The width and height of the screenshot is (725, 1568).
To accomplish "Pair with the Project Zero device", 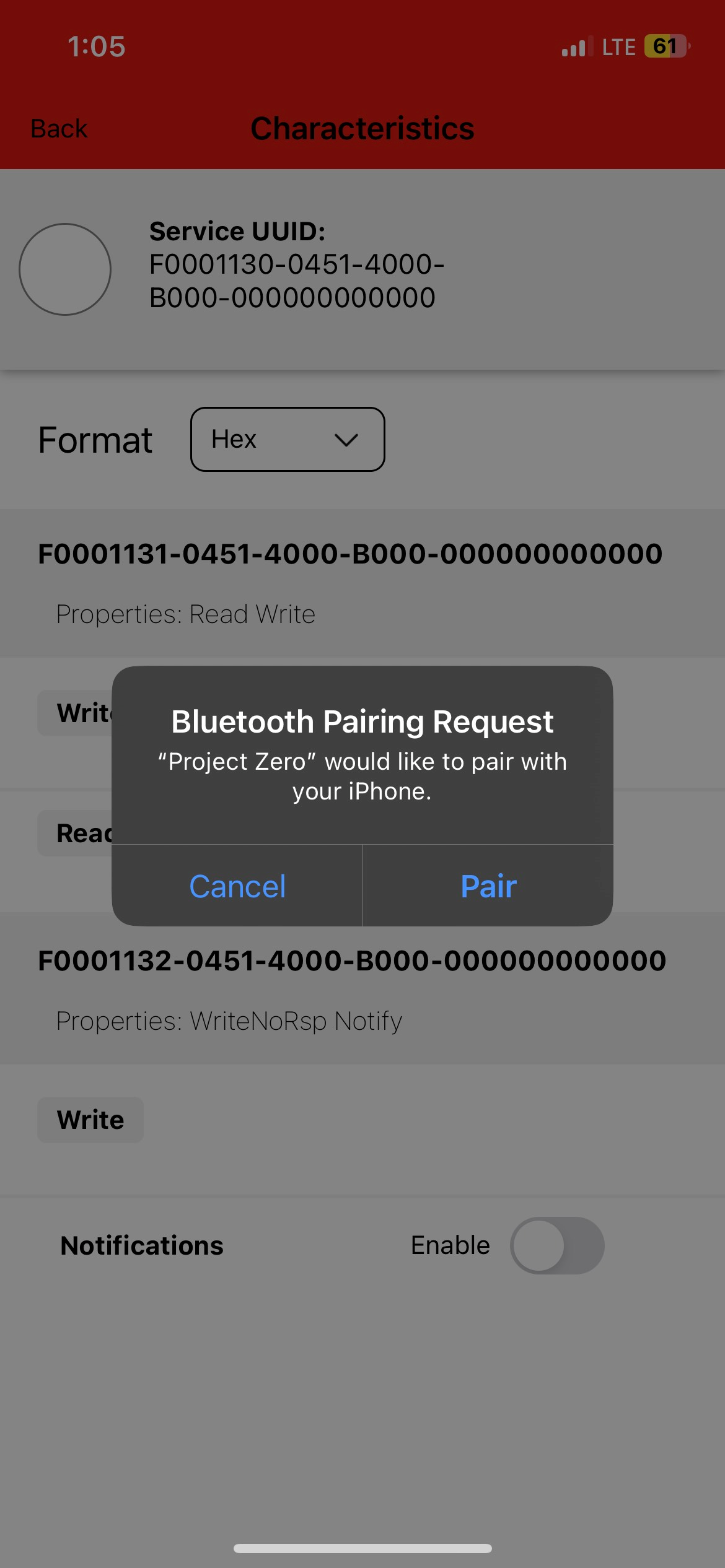I will [x=488, y=886].
